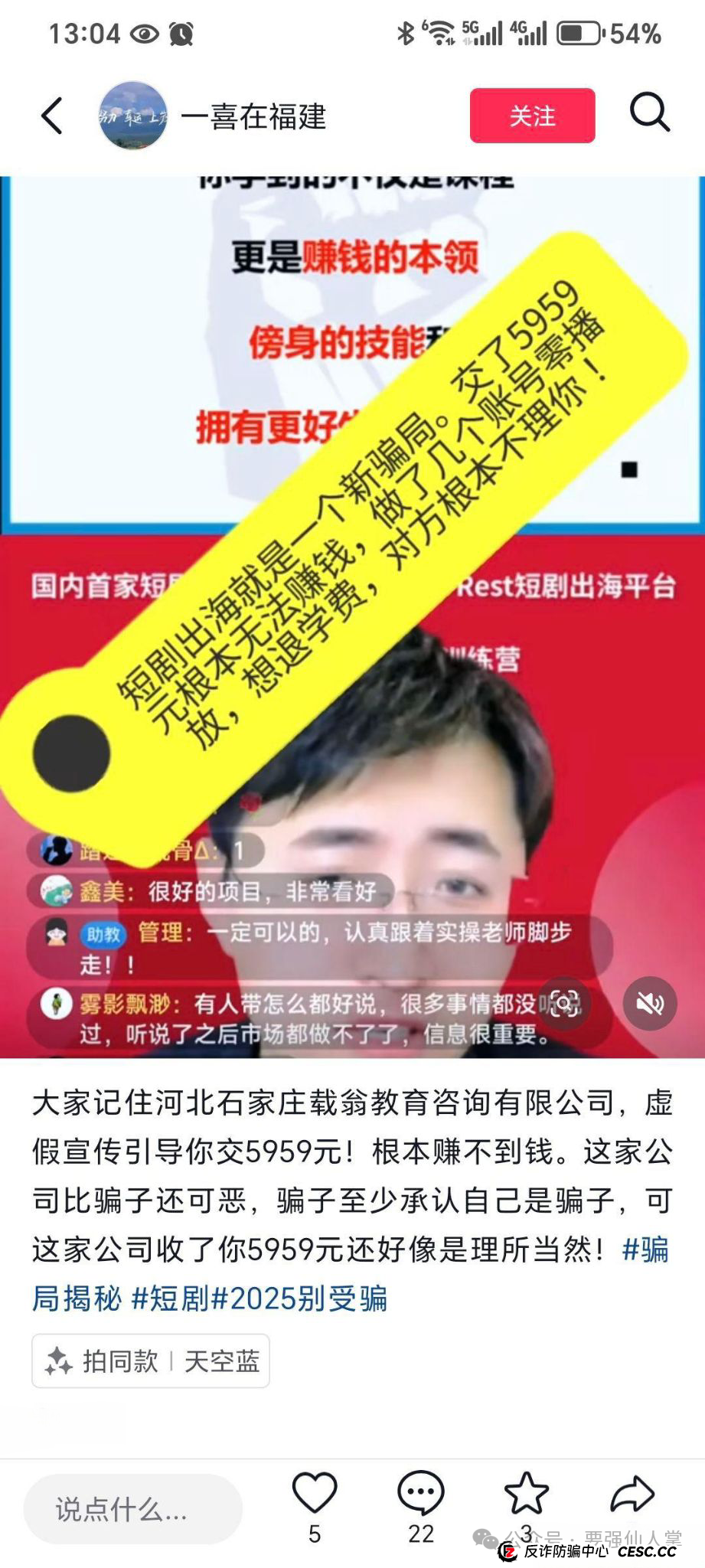705x1568 pixels.
Task: Go back using the back arrow
Action: click(x=52, y=116)
